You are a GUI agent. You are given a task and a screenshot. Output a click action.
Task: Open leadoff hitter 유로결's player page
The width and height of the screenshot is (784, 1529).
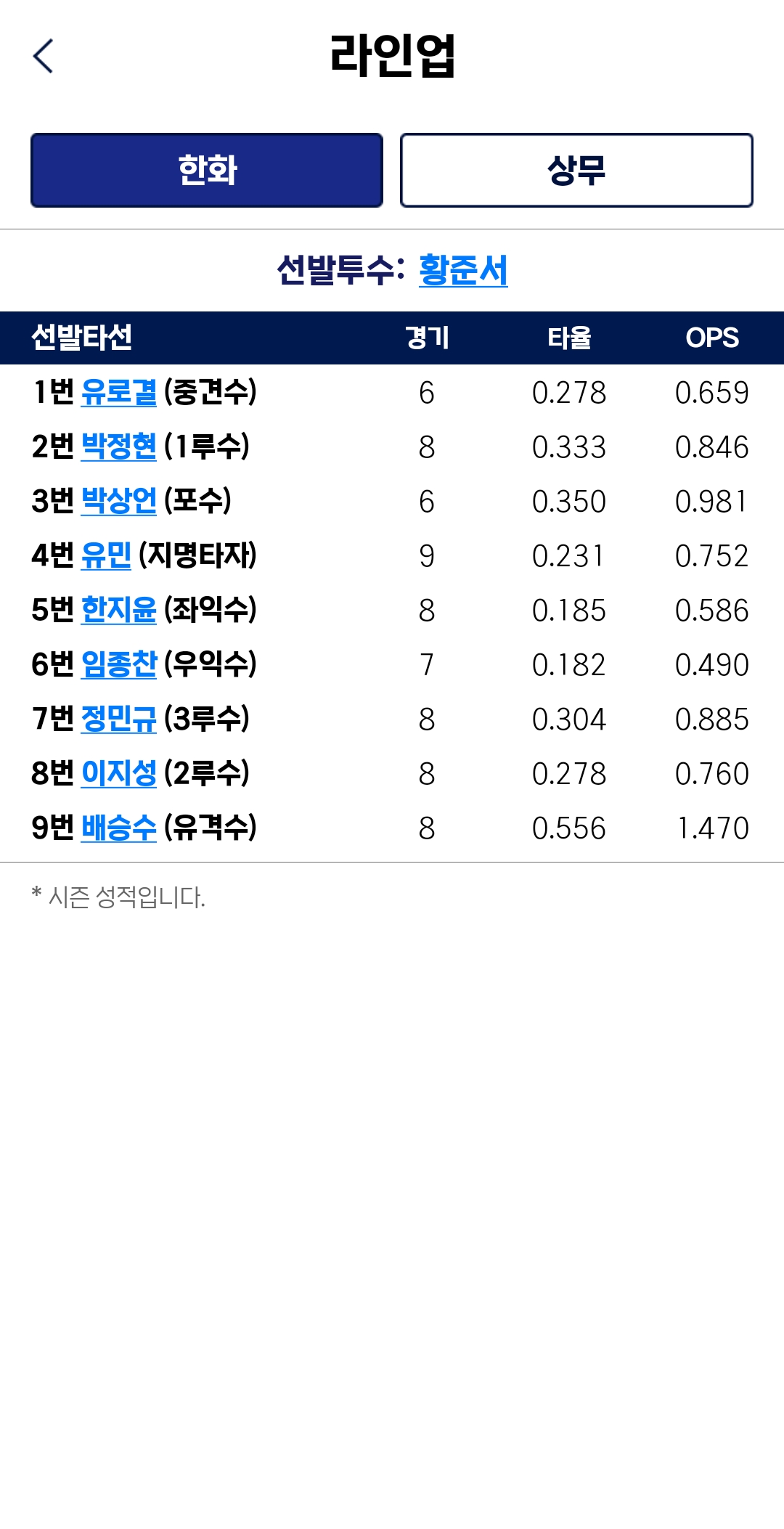coord(119,392)
